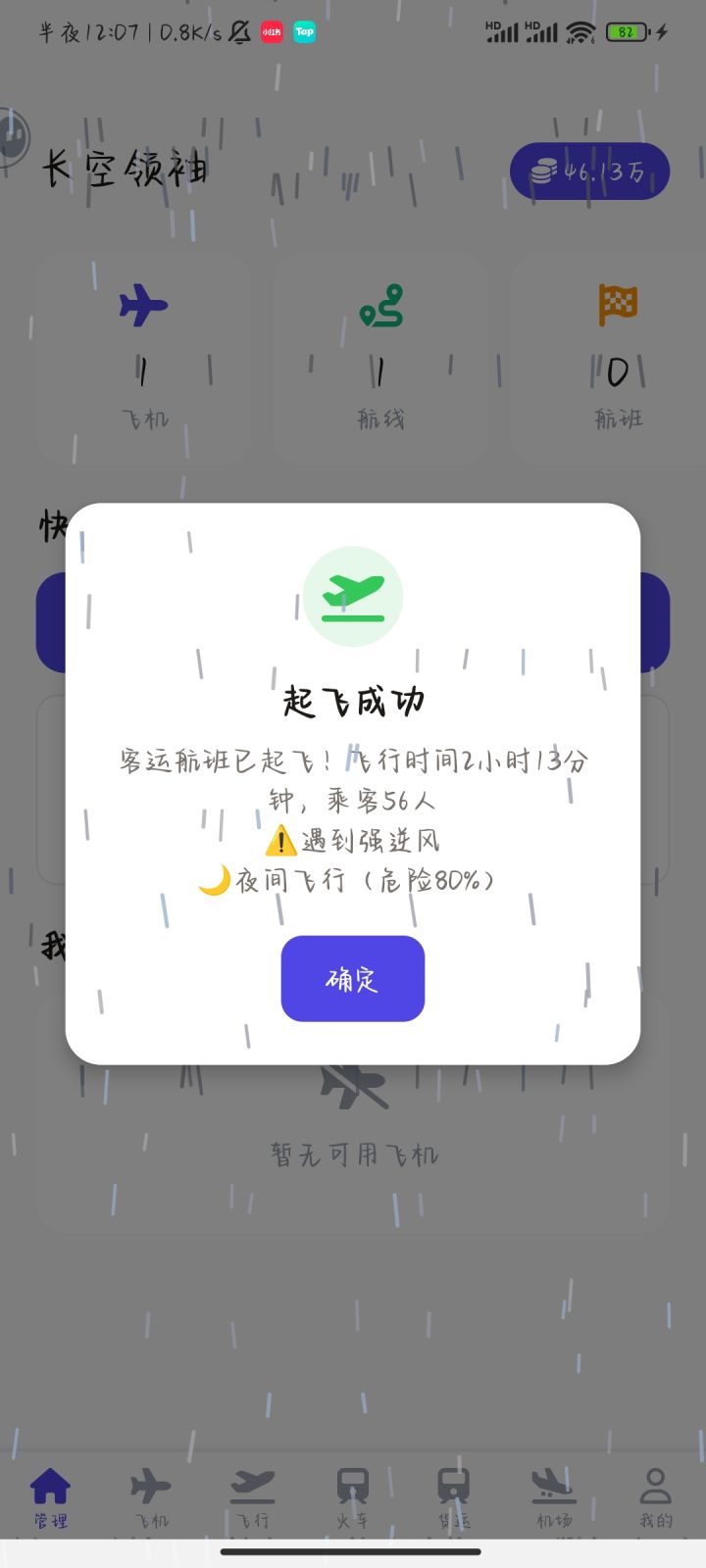Tap the Tap app icon in the status bar
706x1568 pixels.
pyautogui.click(x=305, y=31)
